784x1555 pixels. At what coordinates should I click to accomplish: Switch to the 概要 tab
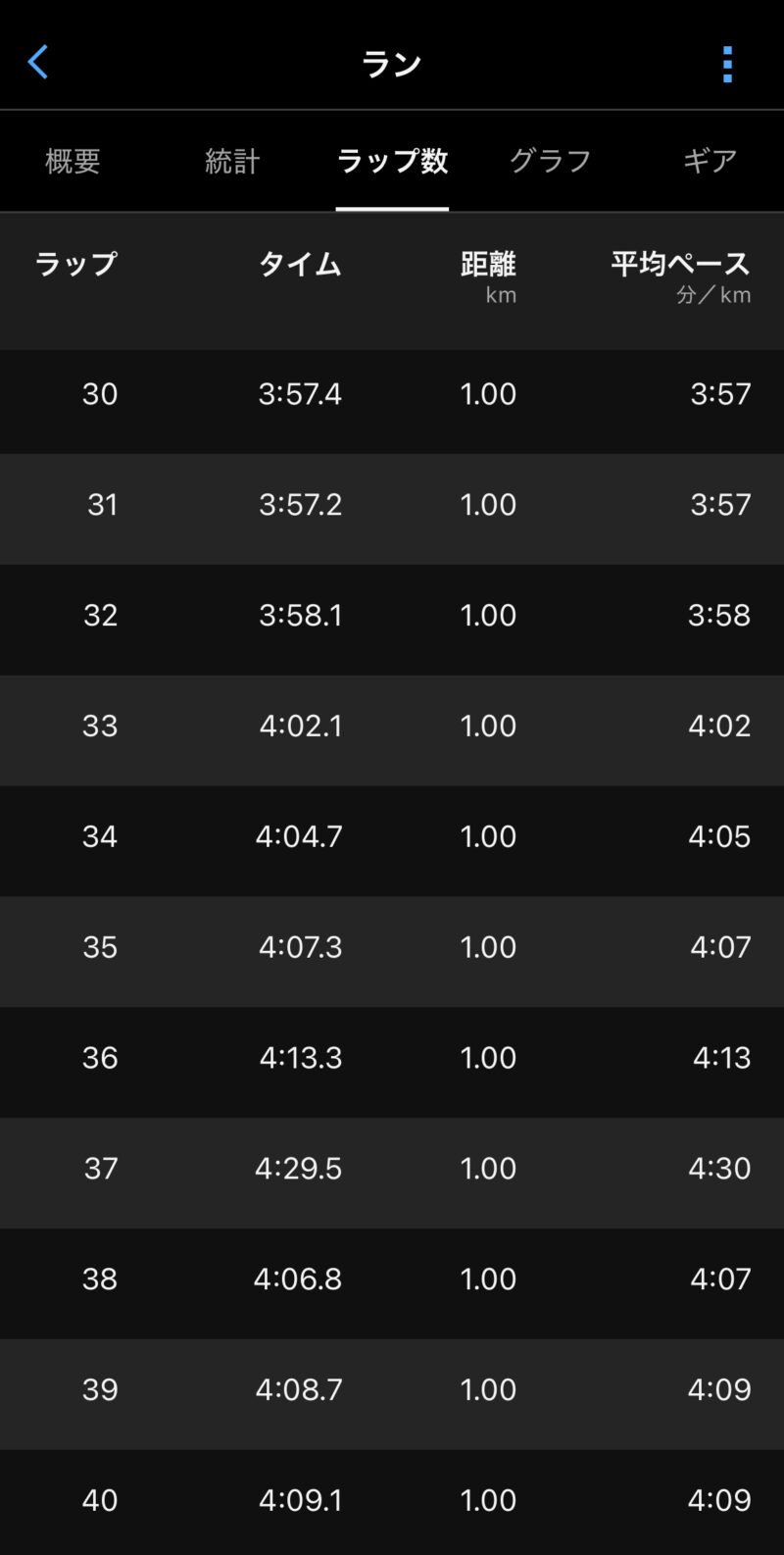[x=73, y=161]
